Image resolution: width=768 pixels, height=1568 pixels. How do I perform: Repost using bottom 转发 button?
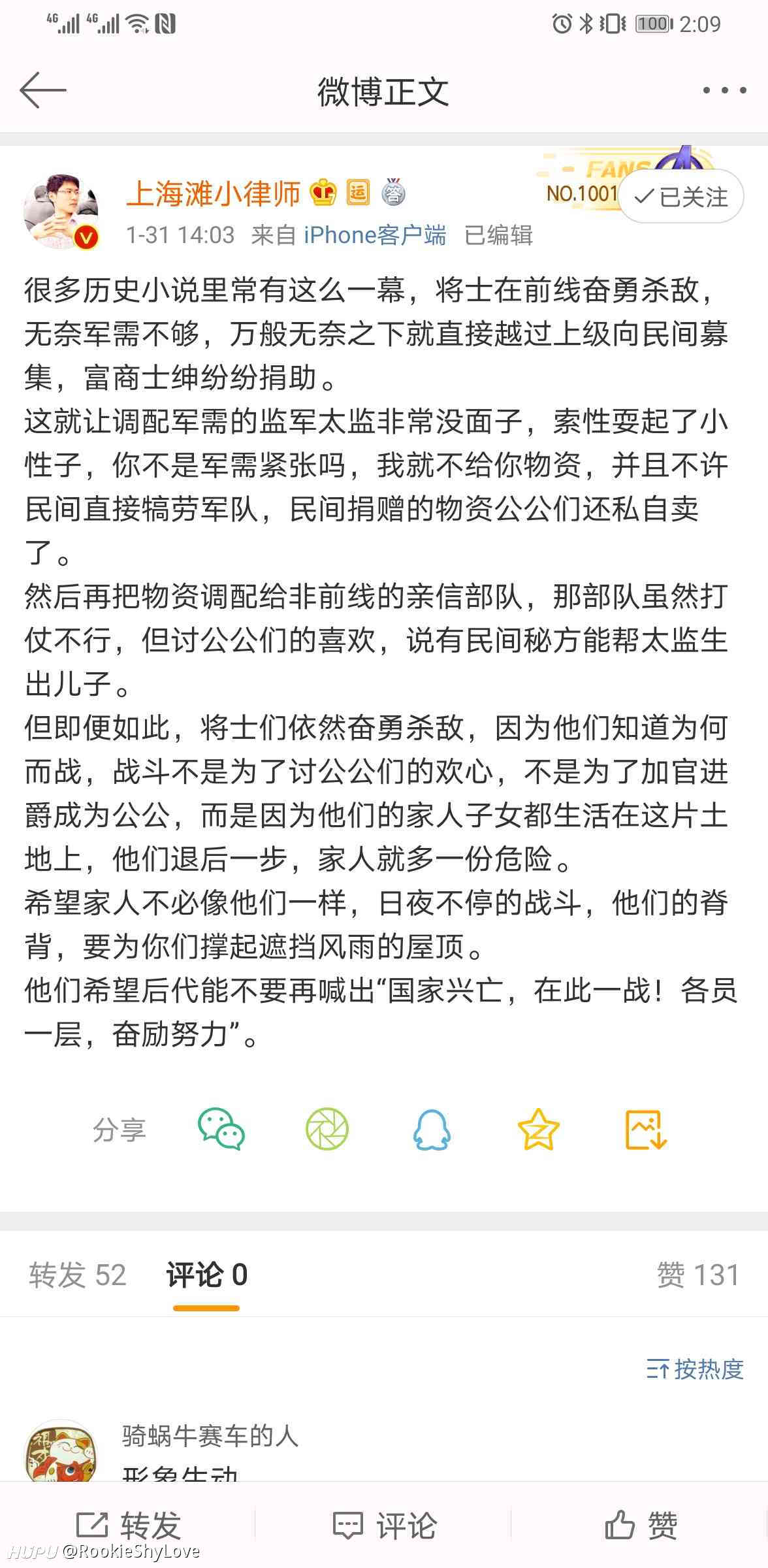pyautogui.click(x=128, y=1526)
